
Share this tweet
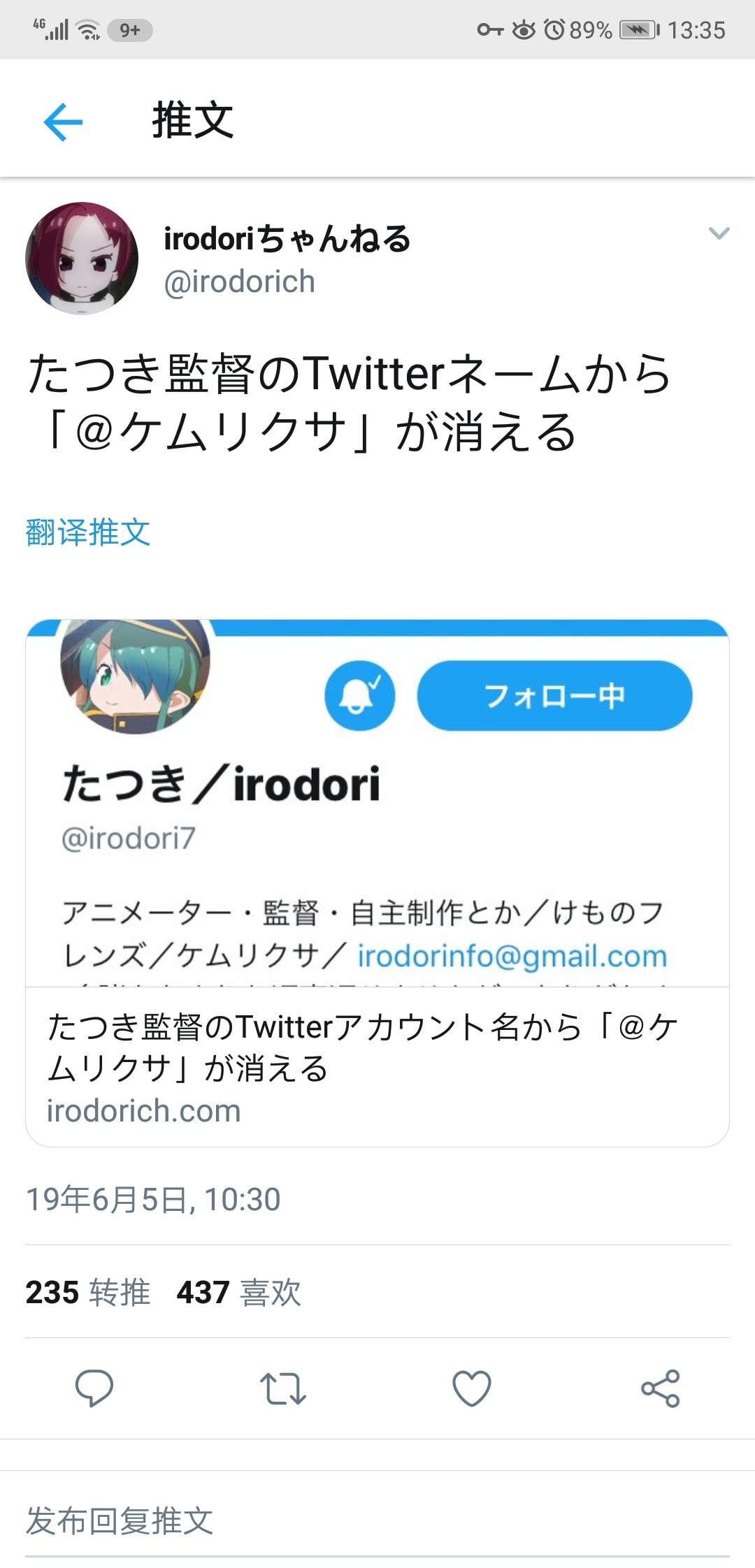click(661, 1388)
